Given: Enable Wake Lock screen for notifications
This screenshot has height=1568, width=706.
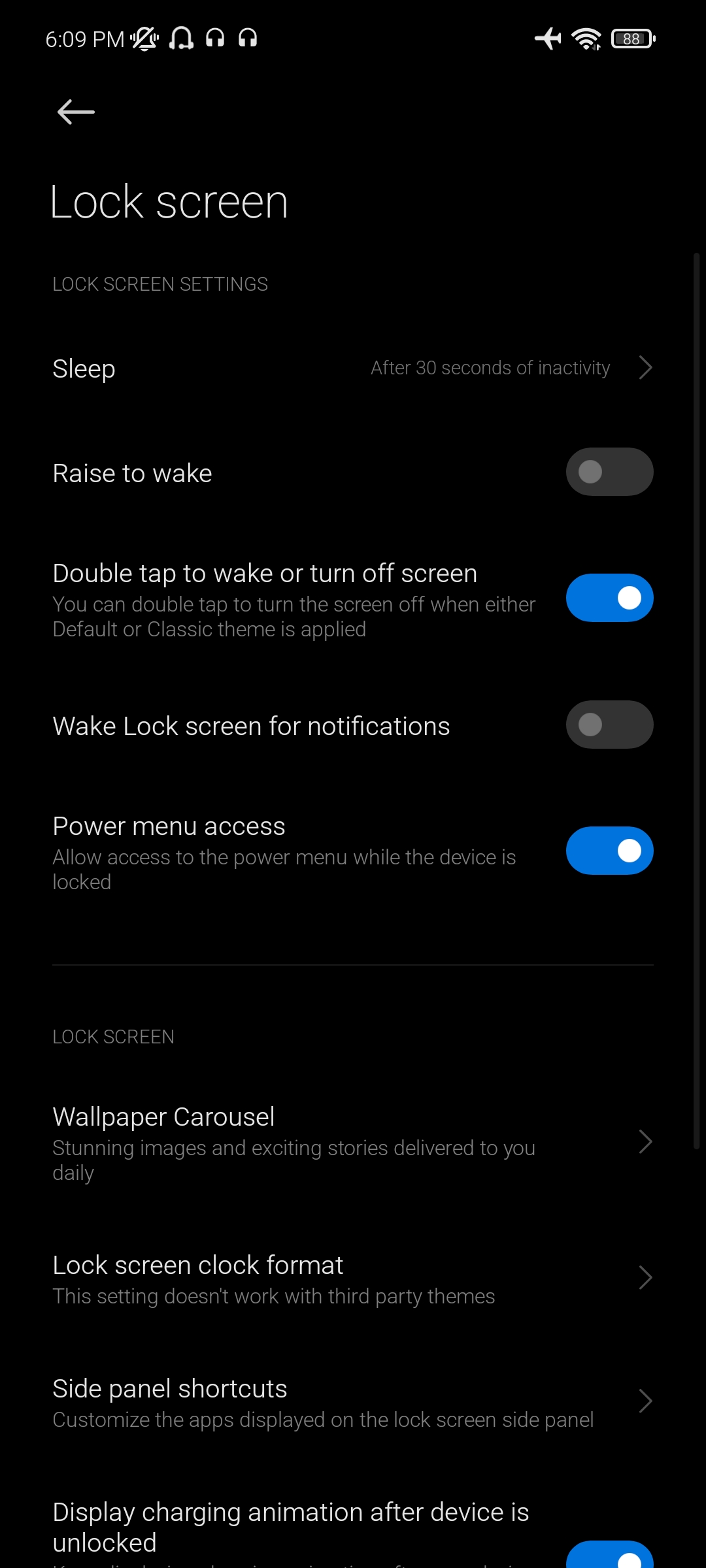Looking at the screenshot, I should 609,725.
